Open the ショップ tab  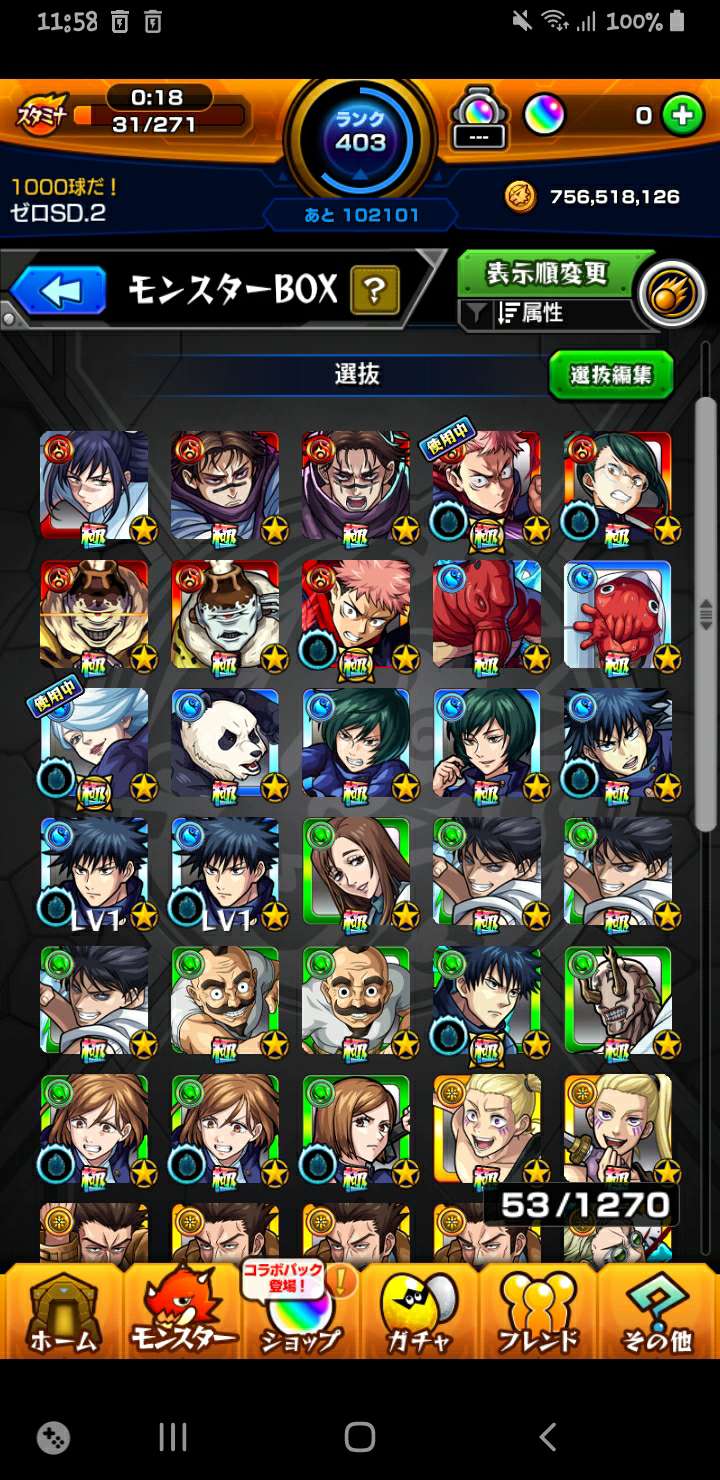click(x=300, y=1312)
